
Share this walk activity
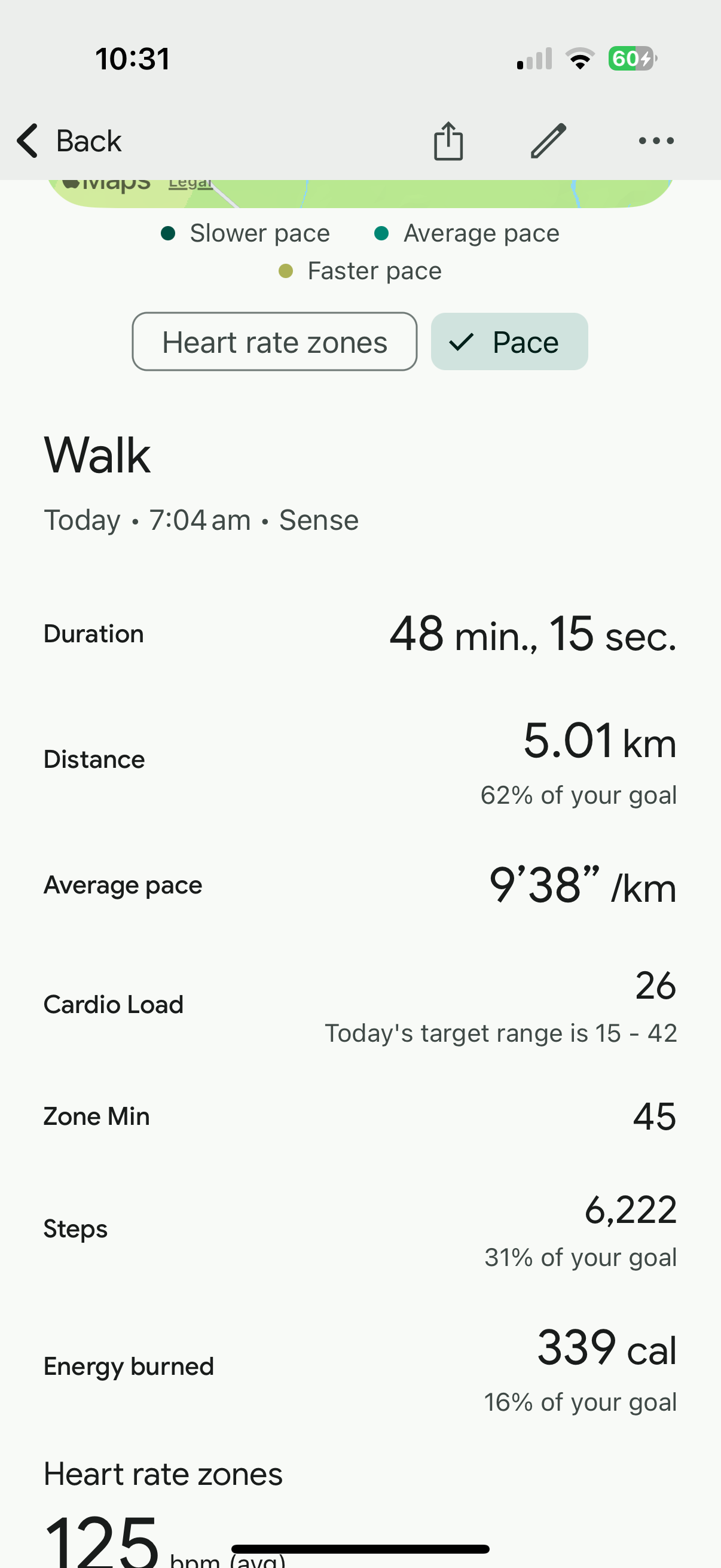(x=448, y=141)
